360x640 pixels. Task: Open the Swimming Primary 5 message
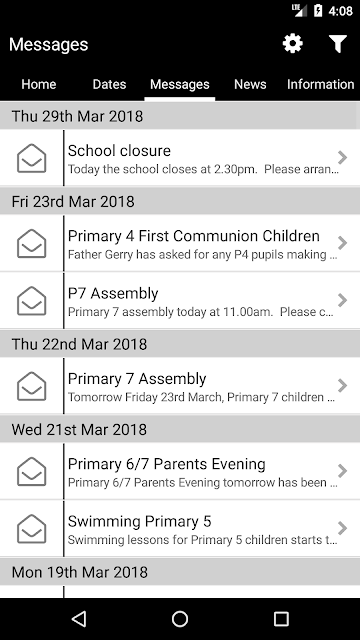pos(180,528)
